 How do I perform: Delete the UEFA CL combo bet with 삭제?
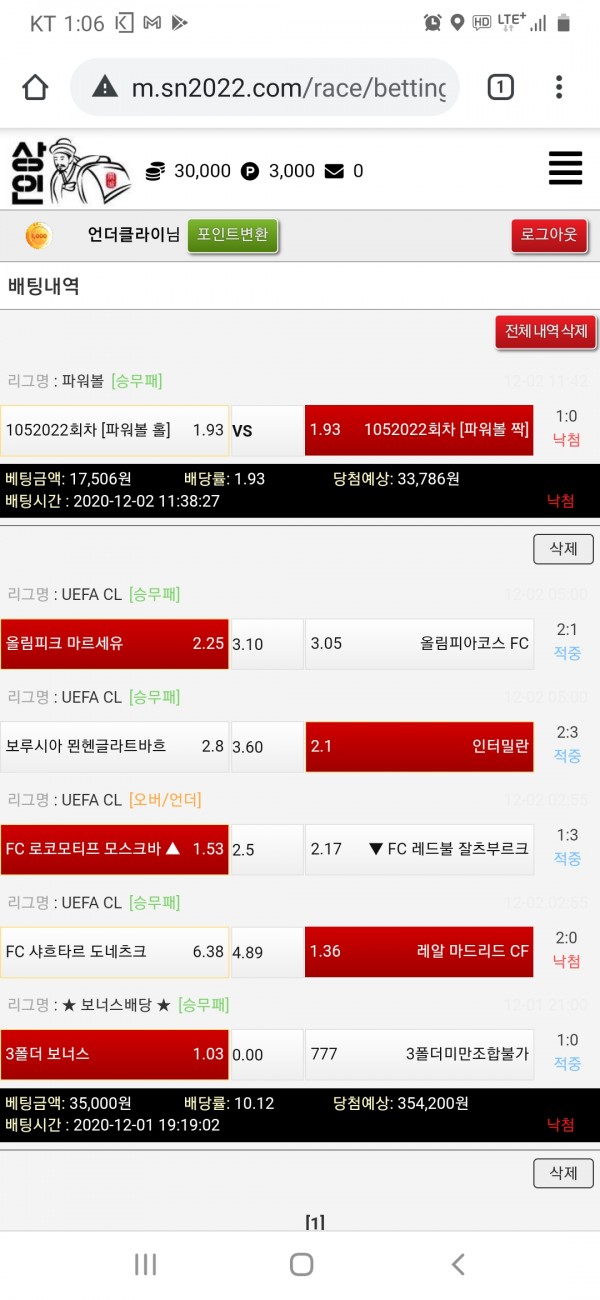pos(563,1173)
